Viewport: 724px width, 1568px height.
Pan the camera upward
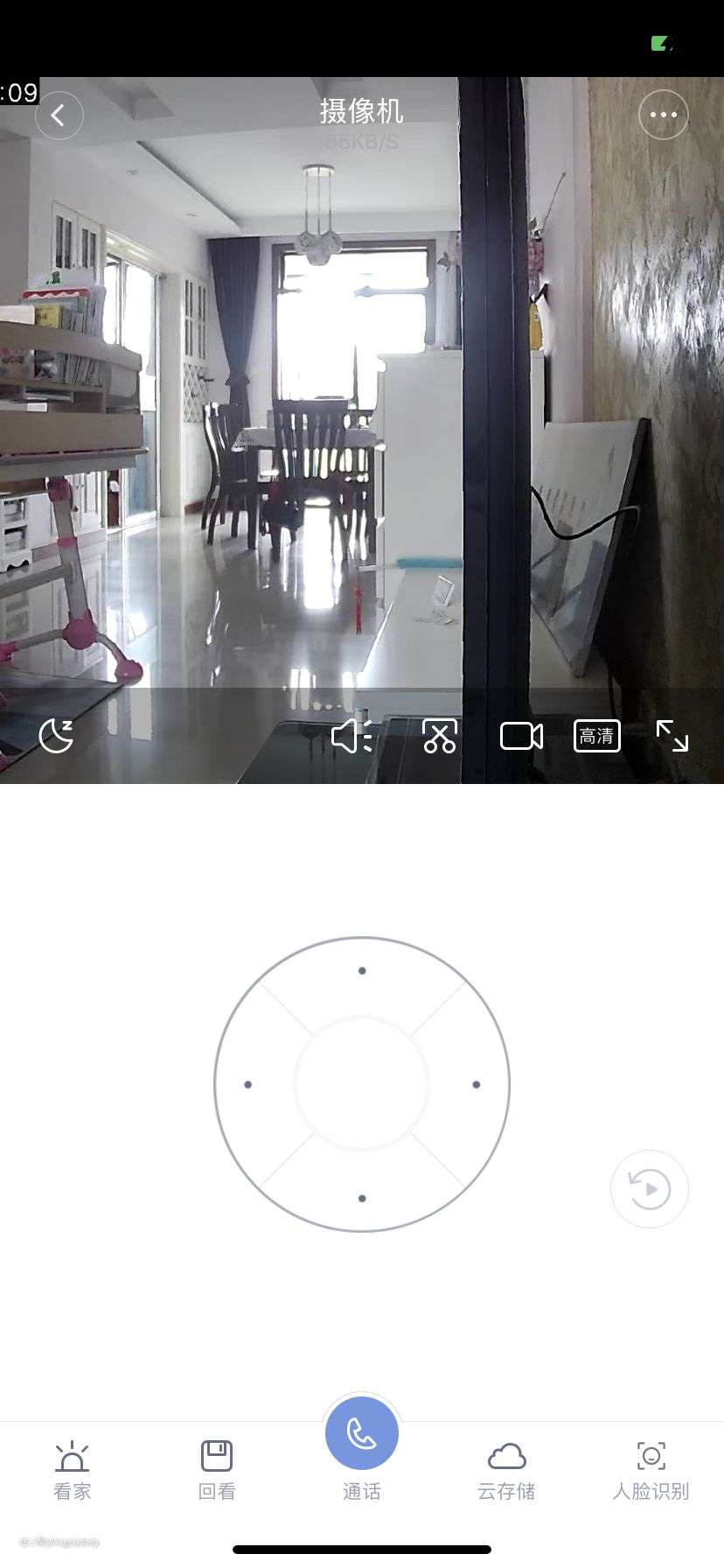click(362, 970)
